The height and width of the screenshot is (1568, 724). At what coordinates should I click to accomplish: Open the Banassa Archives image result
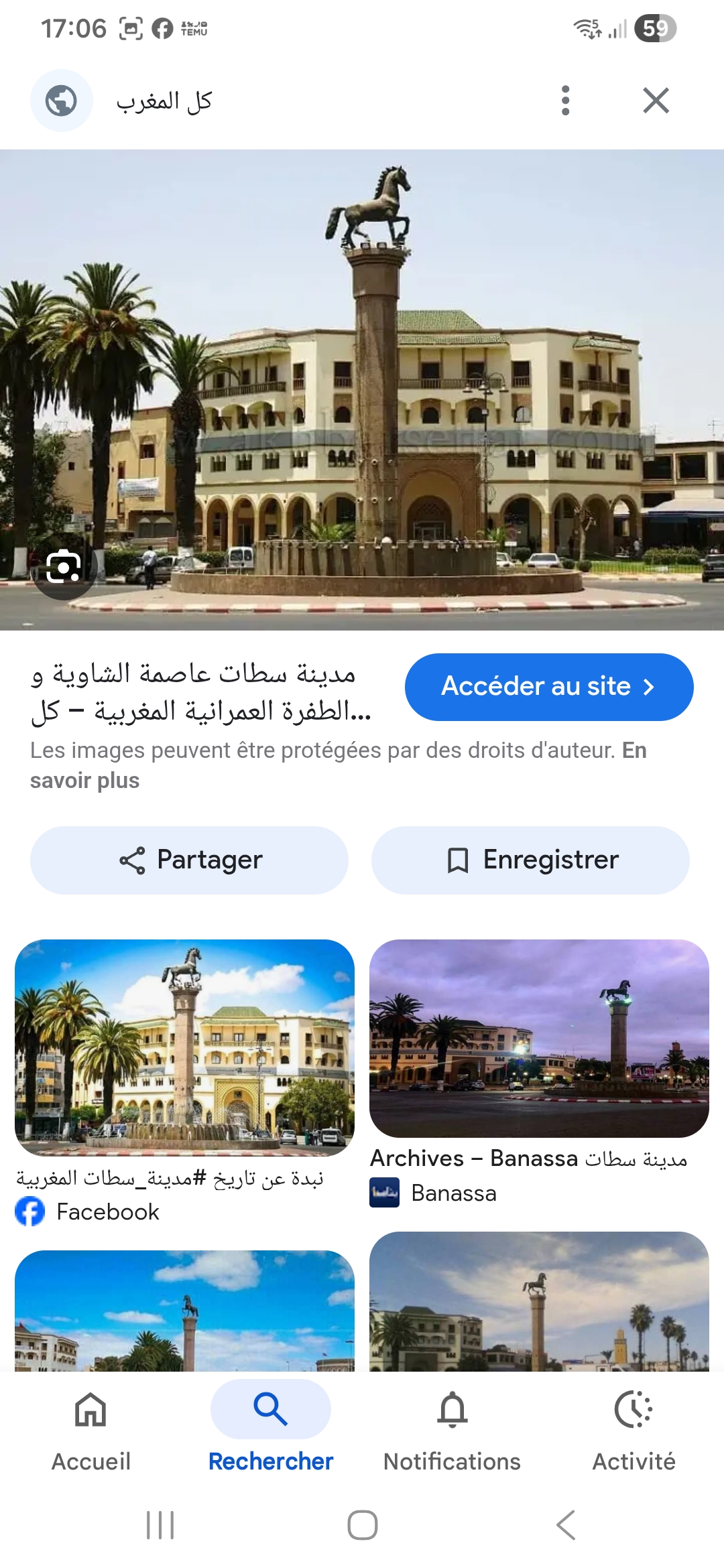(x=539, y=1038)
